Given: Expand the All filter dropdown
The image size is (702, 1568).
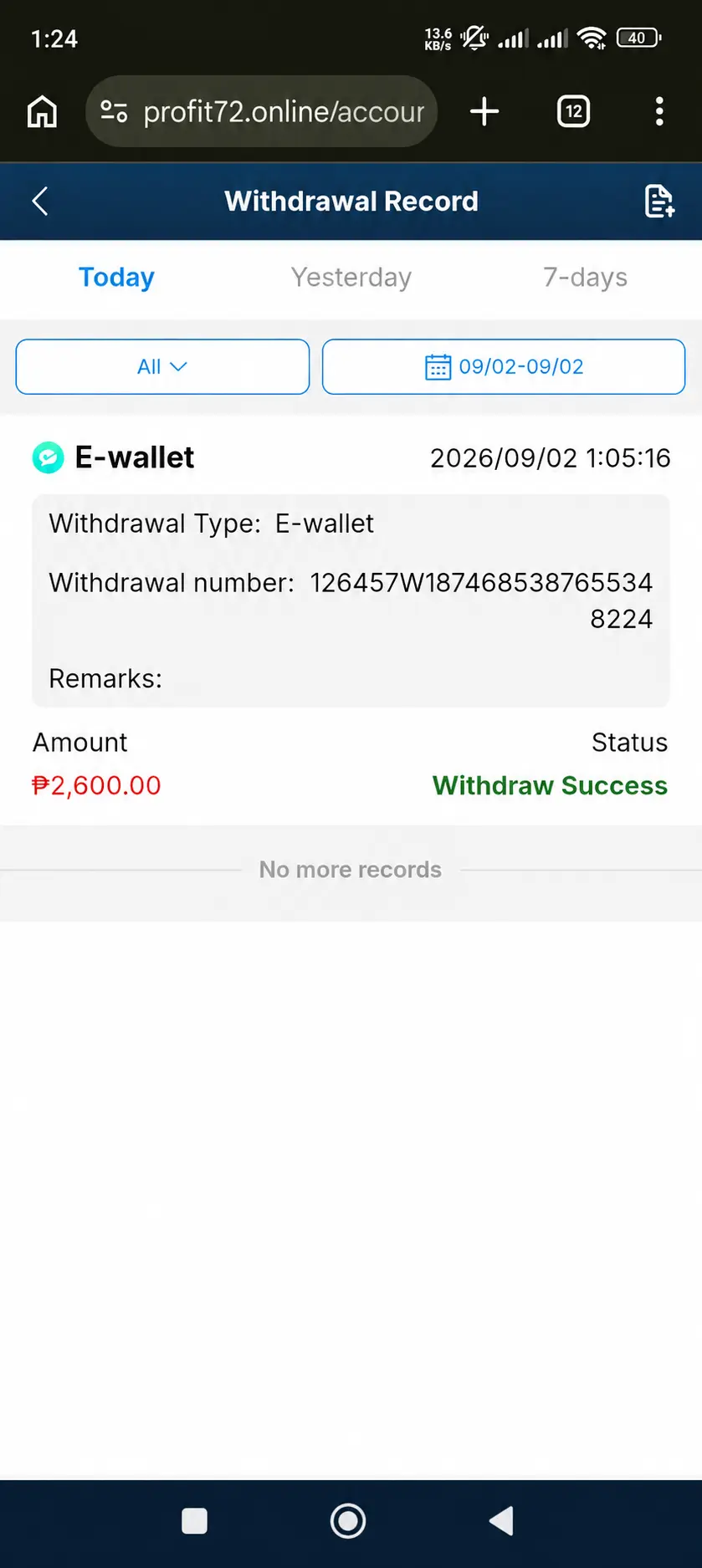Looking at the screenshot, I should (x=162, y=366).
